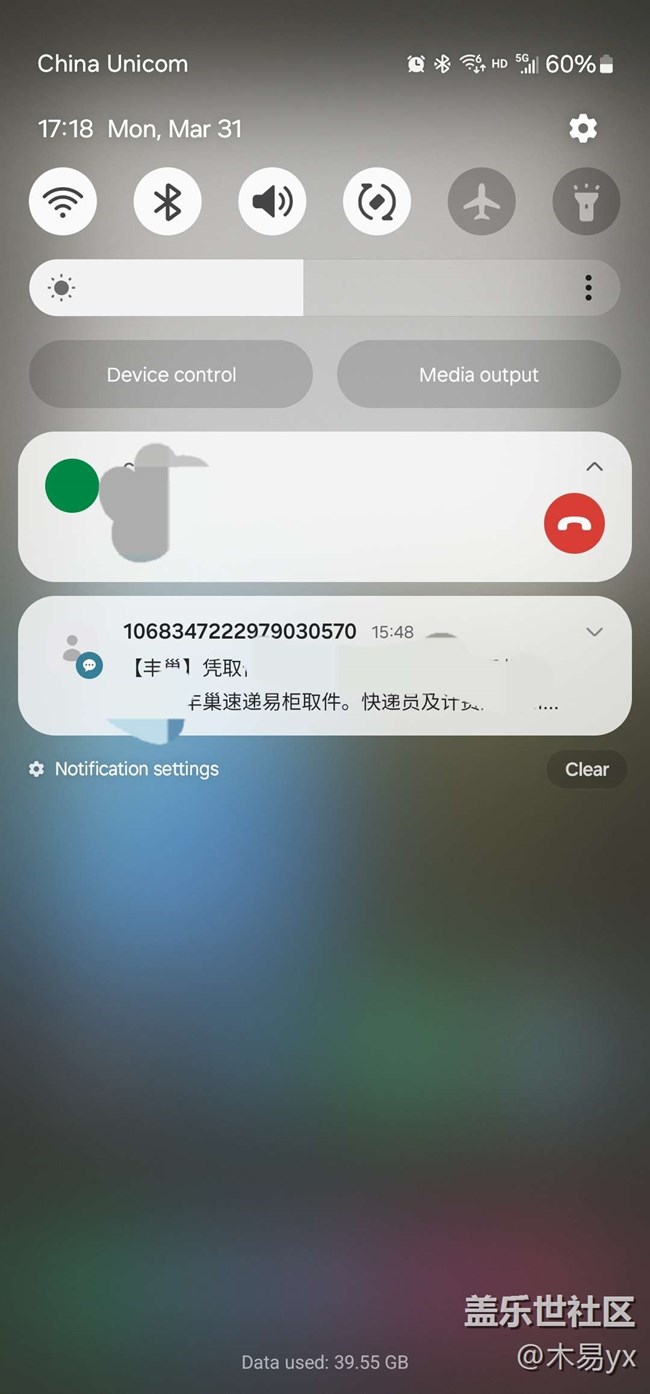Expand the 15:48 message notification

pos(594,632)
